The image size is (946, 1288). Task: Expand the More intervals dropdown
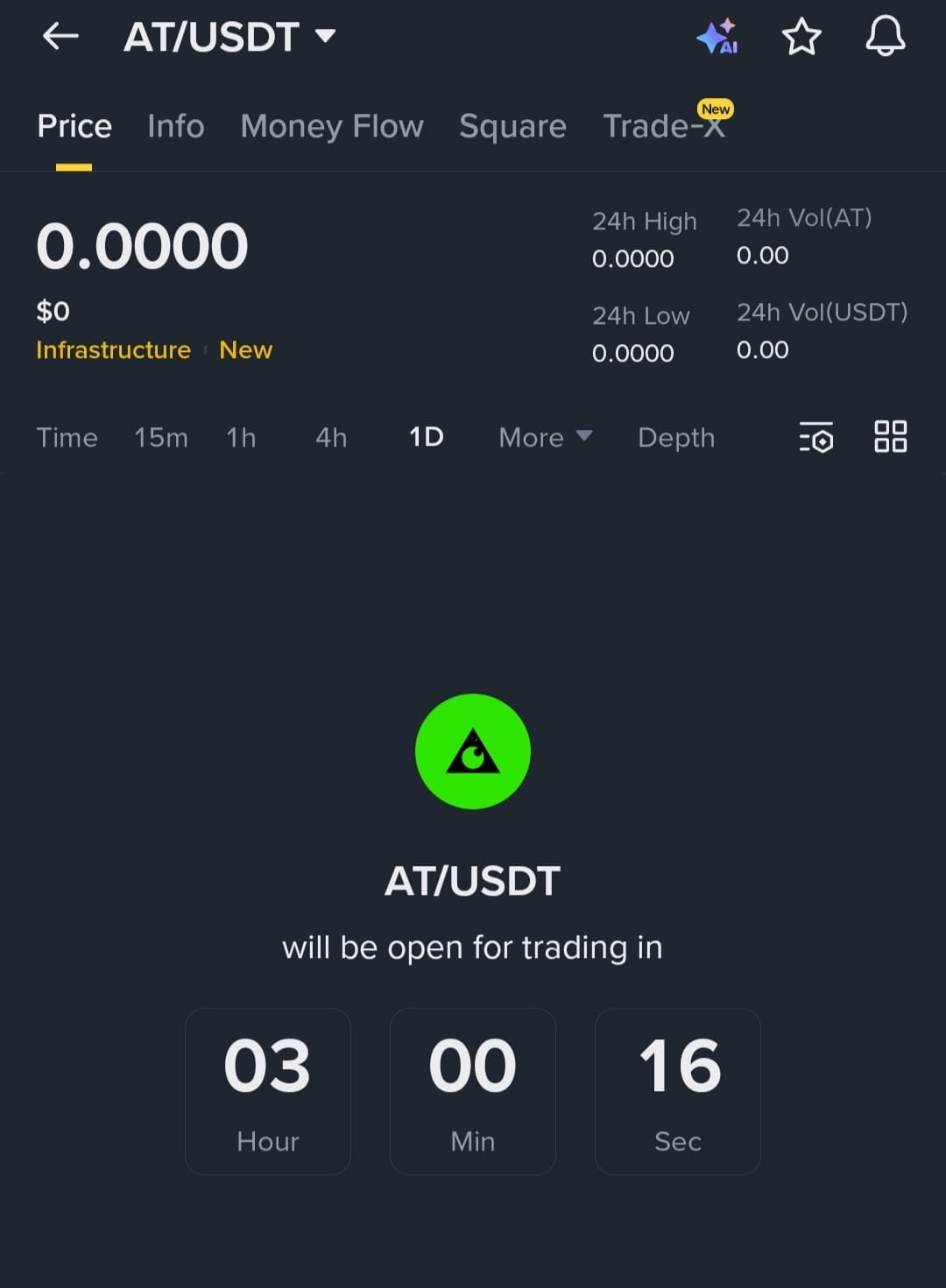(x=545, y=437)
